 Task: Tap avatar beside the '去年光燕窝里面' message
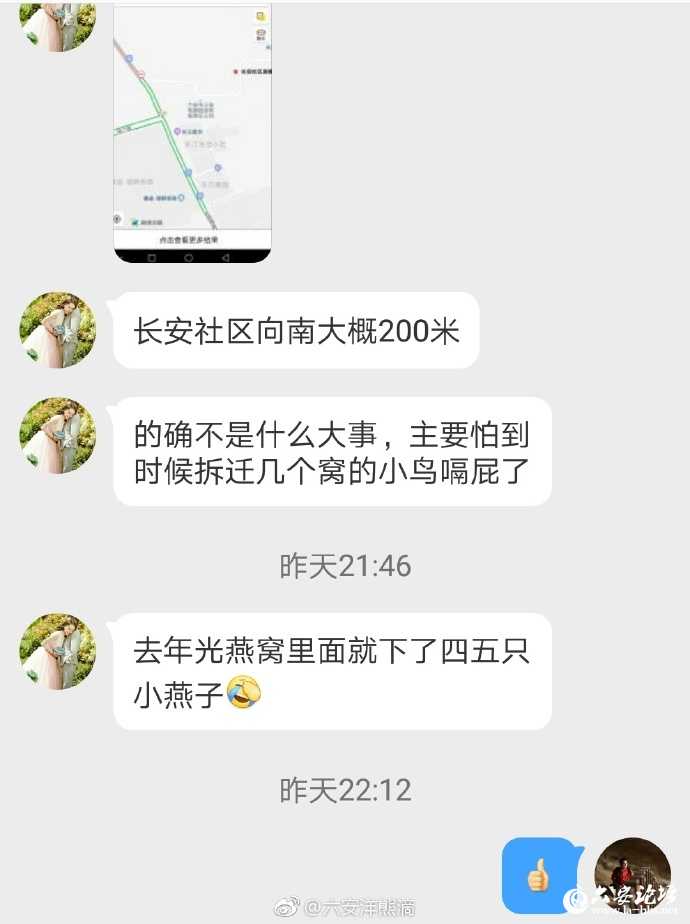(x=58, y=651)
